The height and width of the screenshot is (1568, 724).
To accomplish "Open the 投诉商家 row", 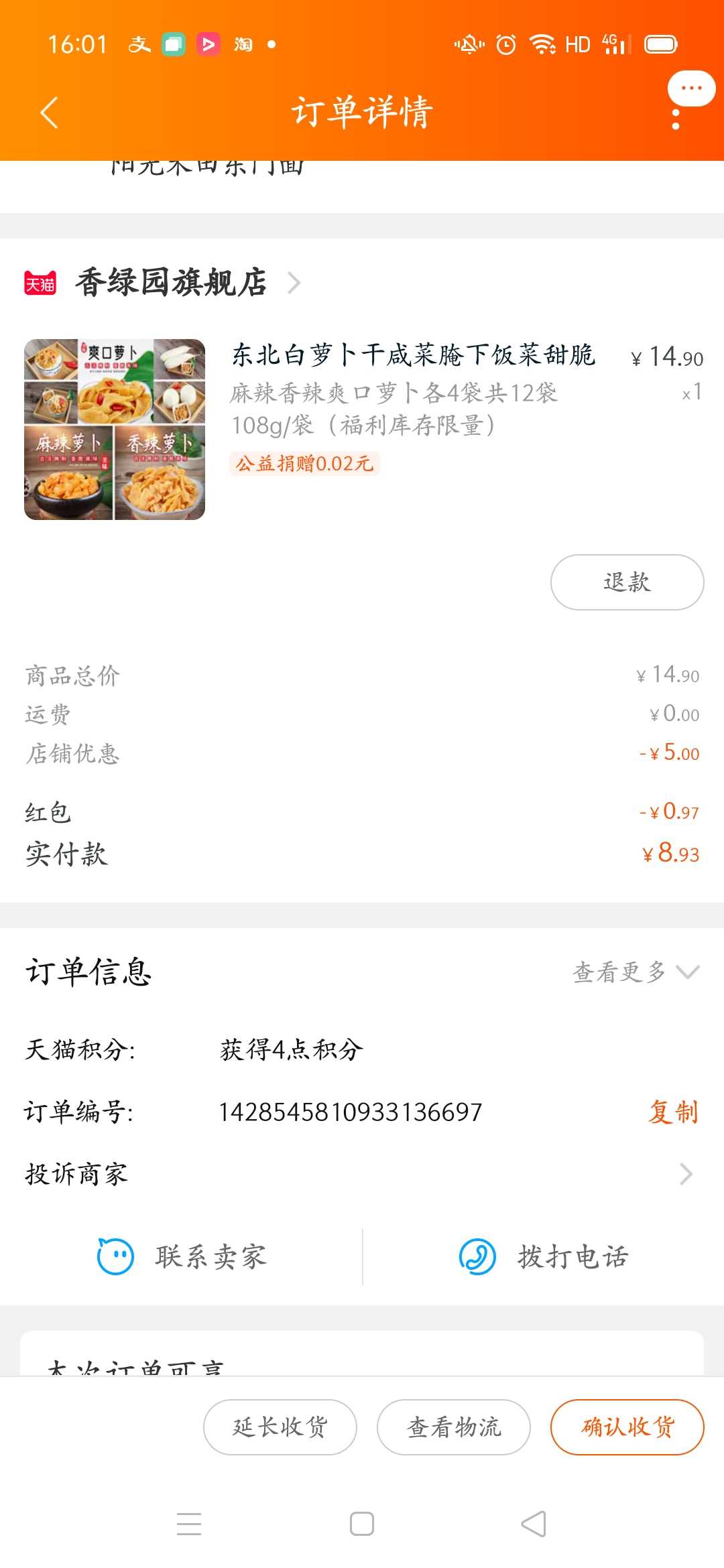I will pos(362,1174).
